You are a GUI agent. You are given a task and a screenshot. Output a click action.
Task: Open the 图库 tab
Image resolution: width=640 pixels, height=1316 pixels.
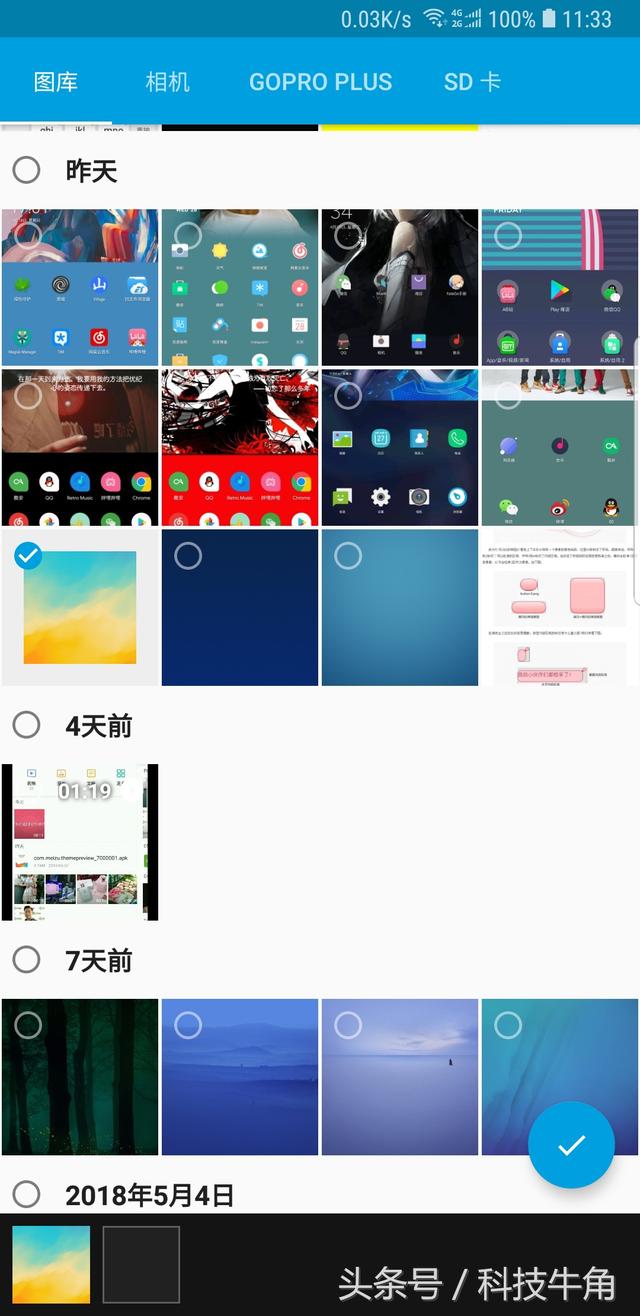[56, 82]
